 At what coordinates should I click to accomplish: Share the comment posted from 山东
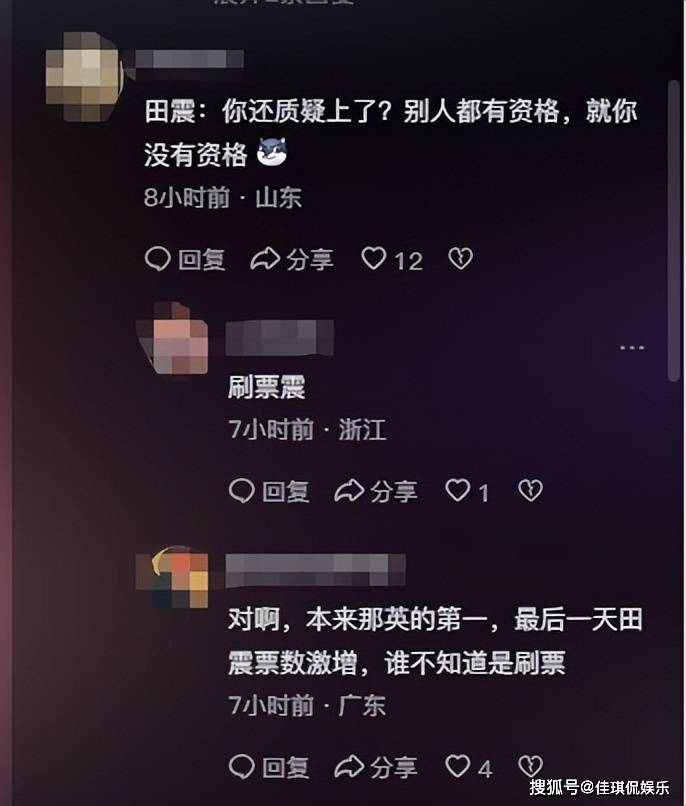click(x=291, y=260)
